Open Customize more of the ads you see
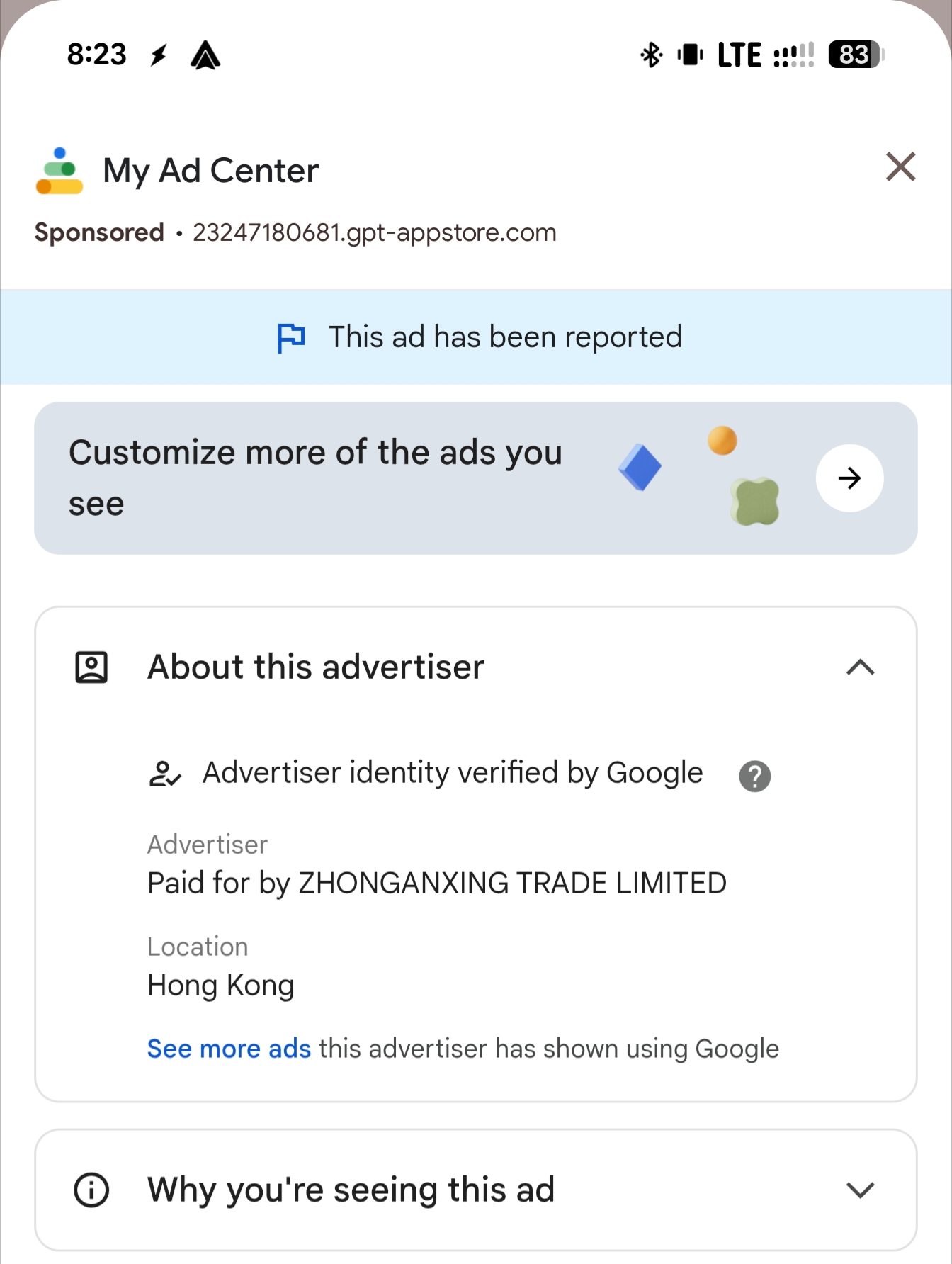The height and width of the screenshot is (1264, 952). [x=849, y=478]
